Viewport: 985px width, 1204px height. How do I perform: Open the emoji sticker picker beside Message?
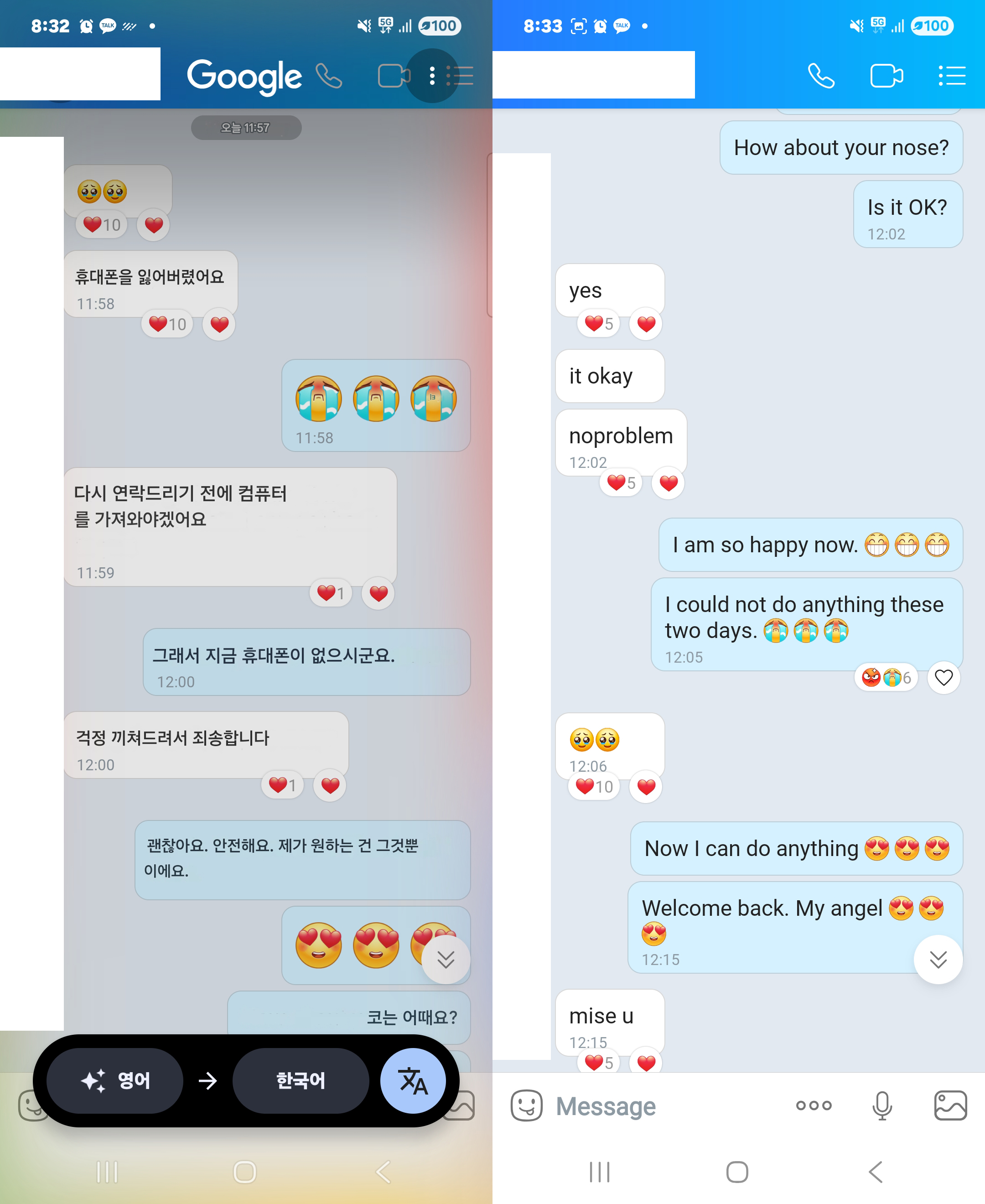click(x=527, y=1105)
